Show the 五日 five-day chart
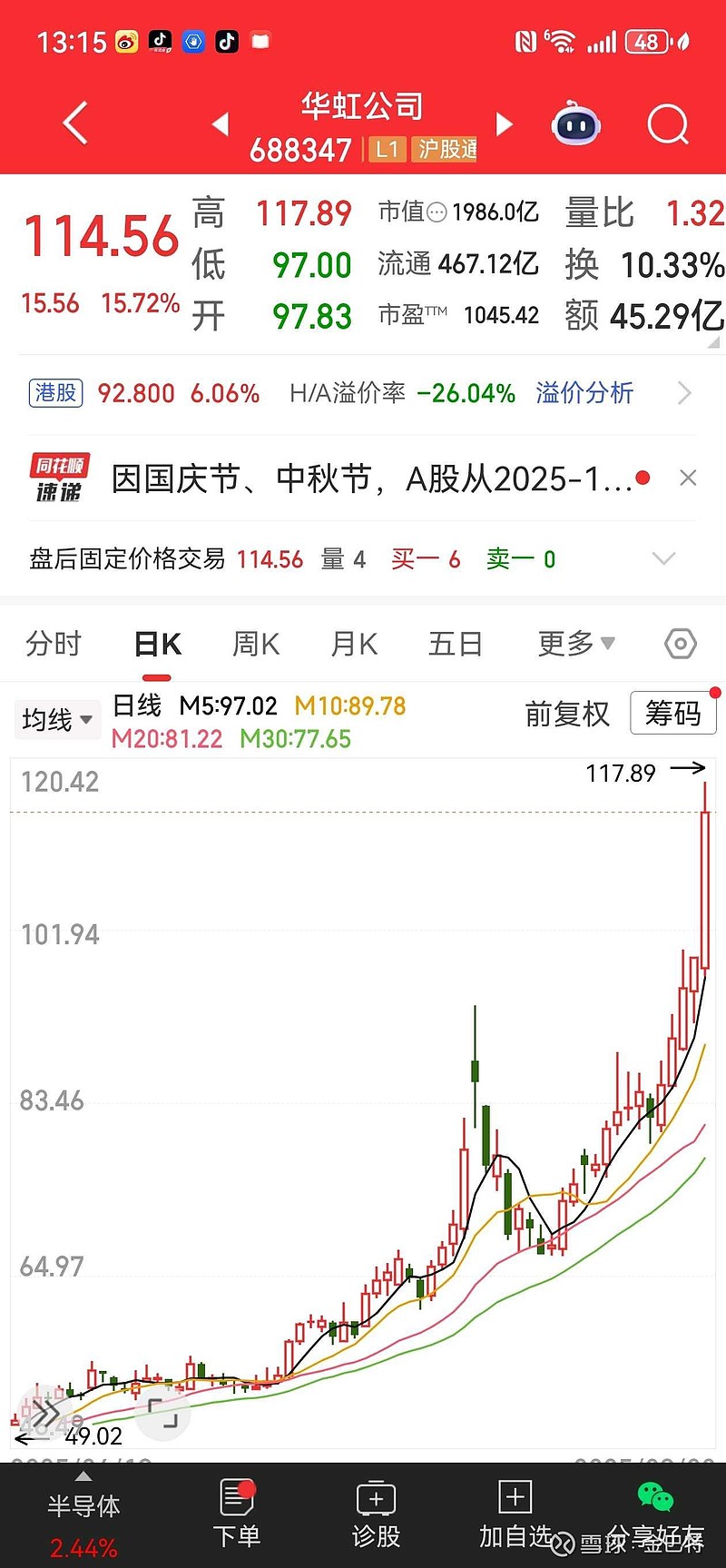This screenshot has width=726, height=1568. [455, 644]
